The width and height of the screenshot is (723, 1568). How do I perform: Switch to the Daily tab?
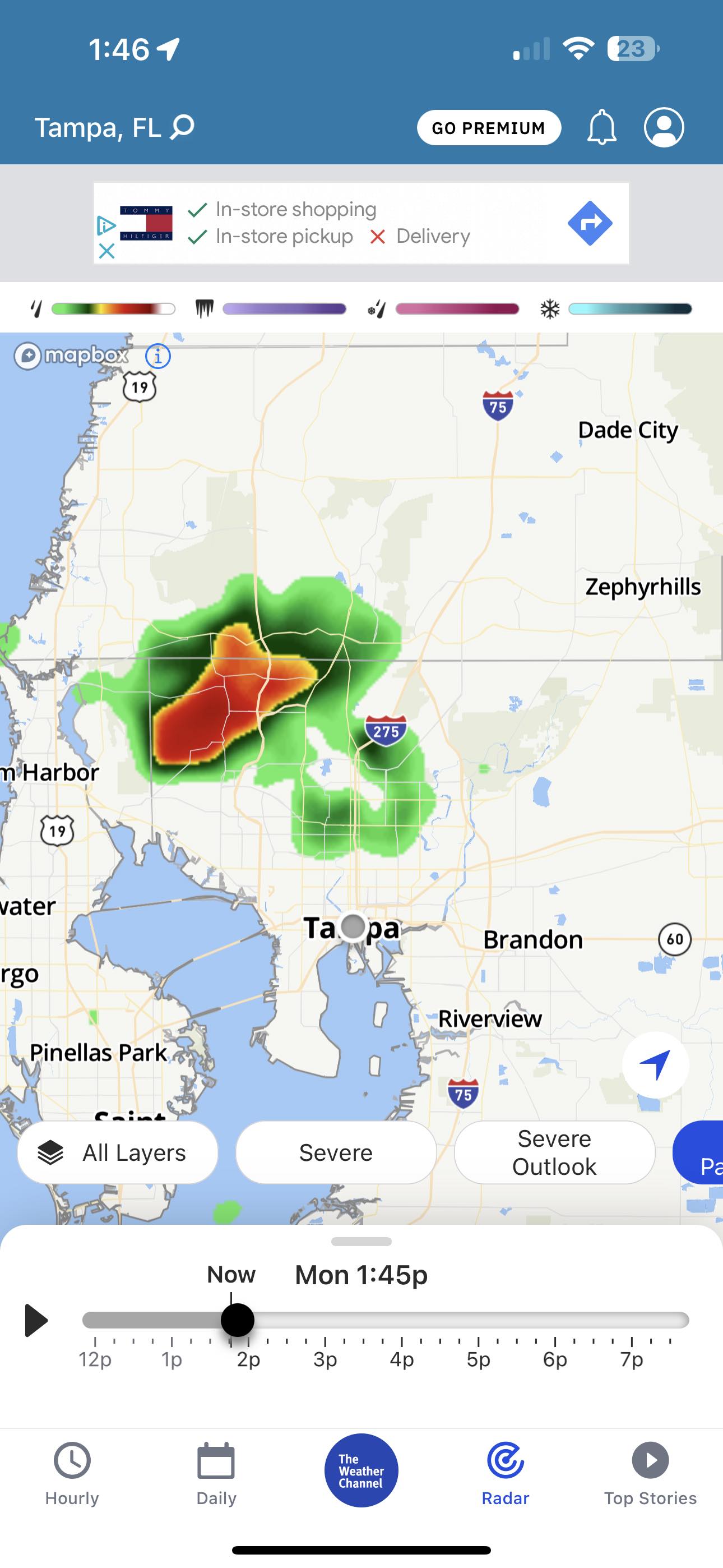216,1474
